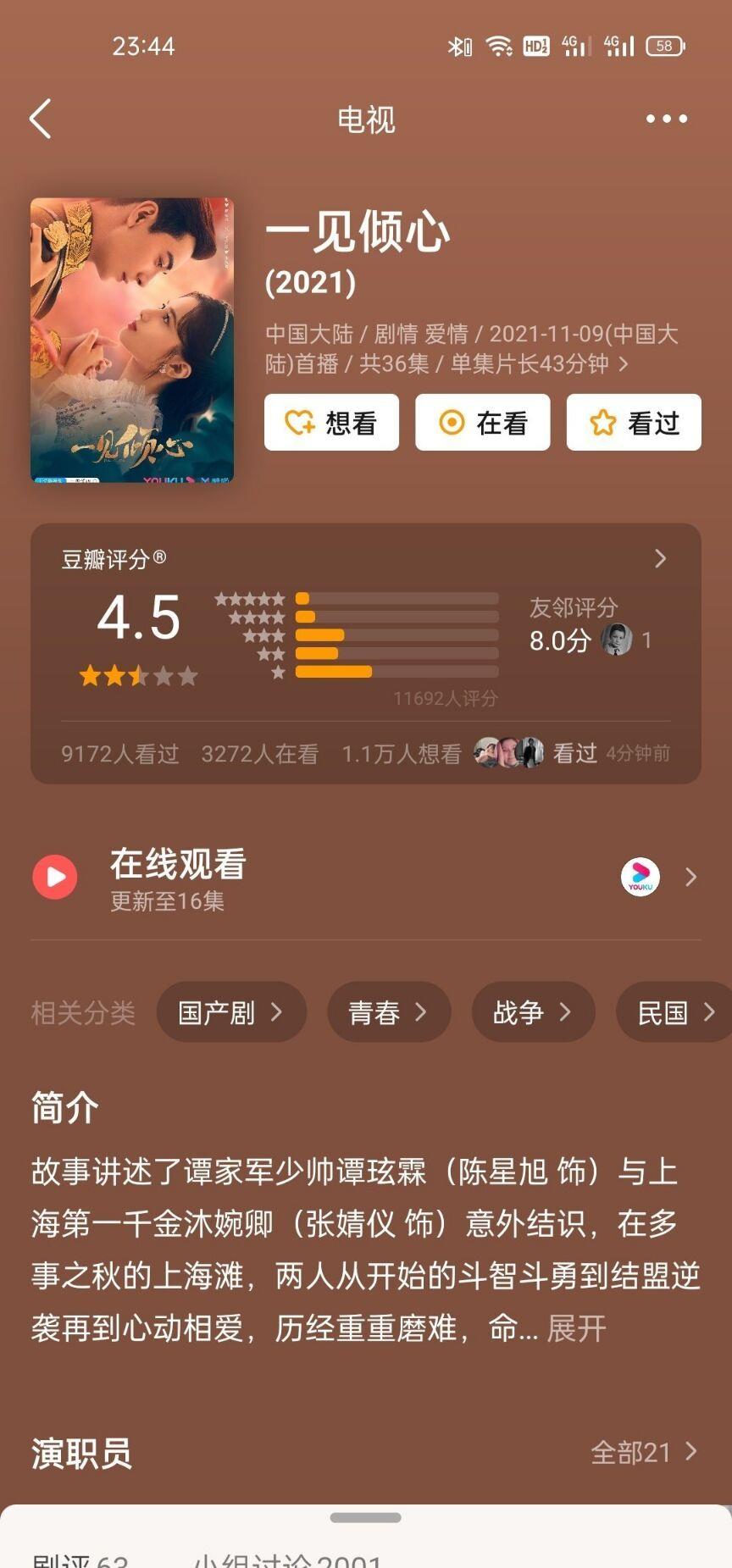Screen dimensions: 732x1568
Task: Open the 豆瓣评分 rating detail chevron
Action: (x=660, y=558)
